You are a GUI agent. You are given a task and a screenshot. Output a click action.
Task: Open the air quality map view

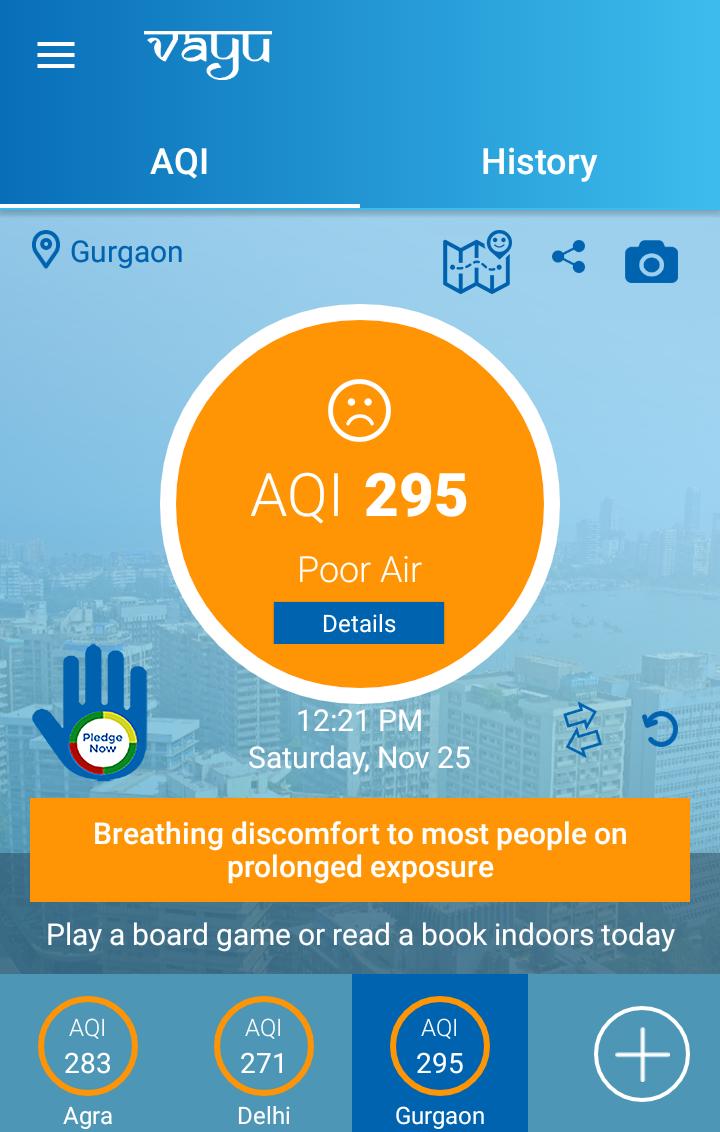(477, 261)
